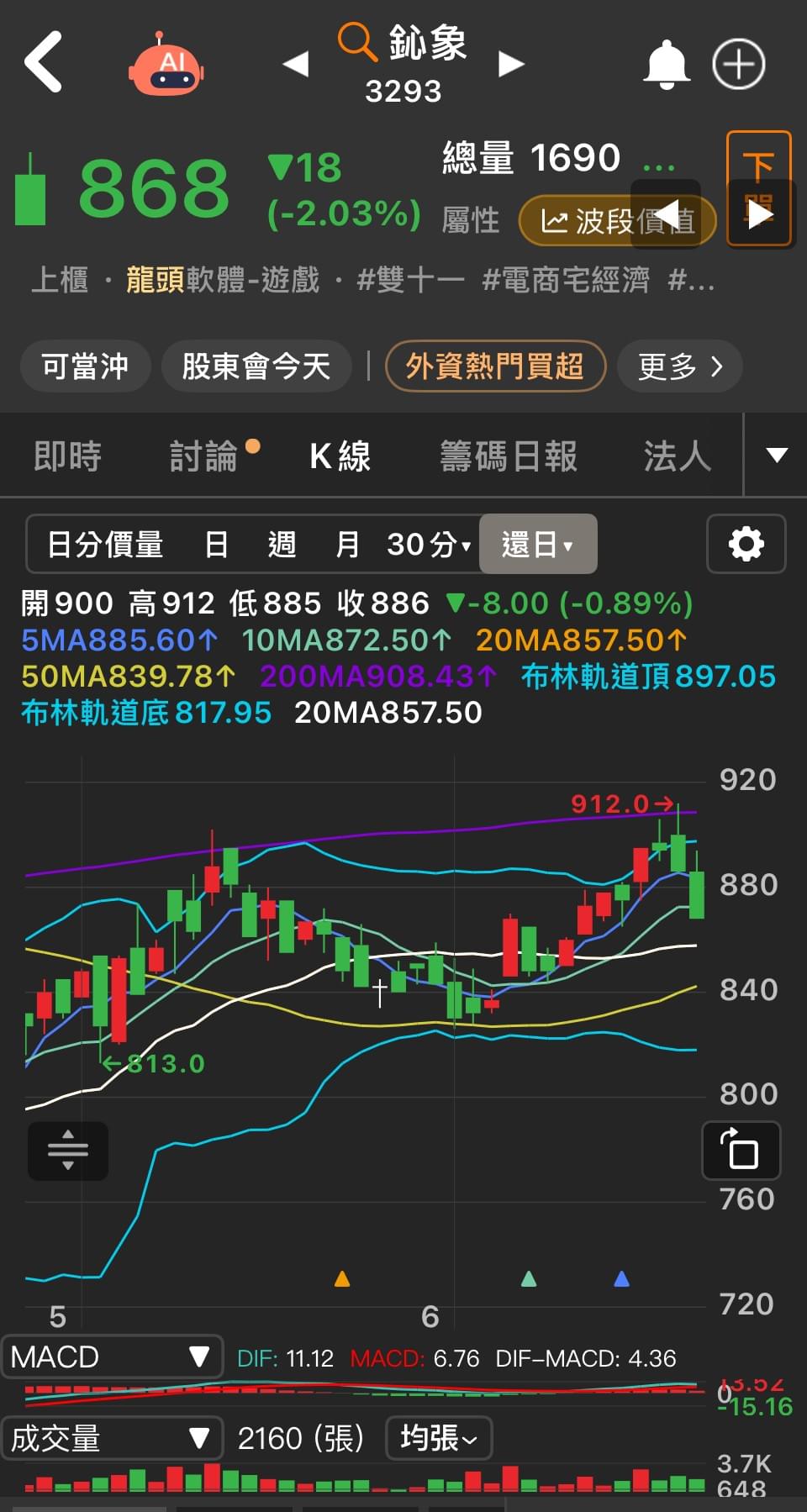
Task: Search for another stock
Action: pos(356,42)
